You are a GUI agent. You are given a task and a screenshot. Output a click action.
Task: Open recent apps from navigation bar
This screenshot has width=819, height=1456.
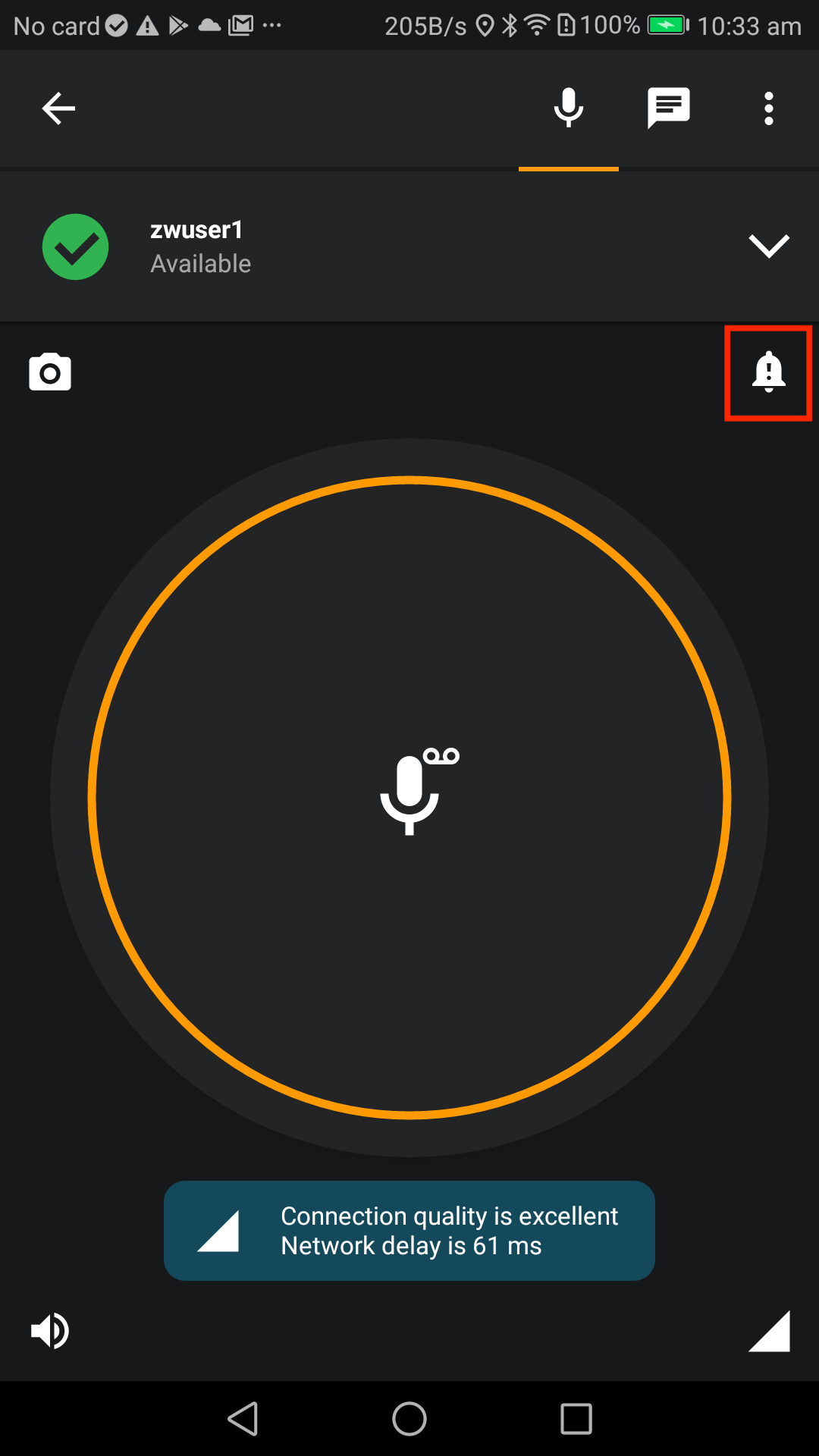[576, 1419]
